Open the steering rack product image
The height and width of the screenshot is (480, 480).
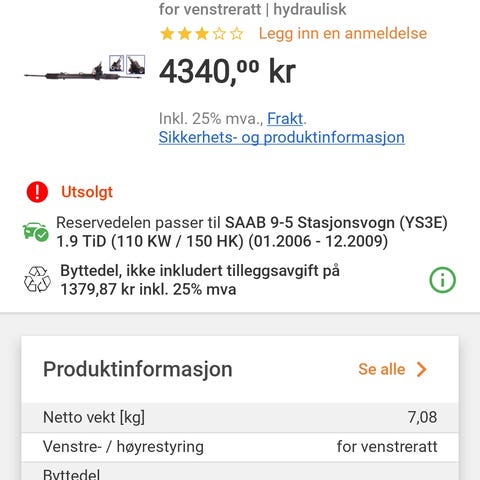[x=84, y=68]
